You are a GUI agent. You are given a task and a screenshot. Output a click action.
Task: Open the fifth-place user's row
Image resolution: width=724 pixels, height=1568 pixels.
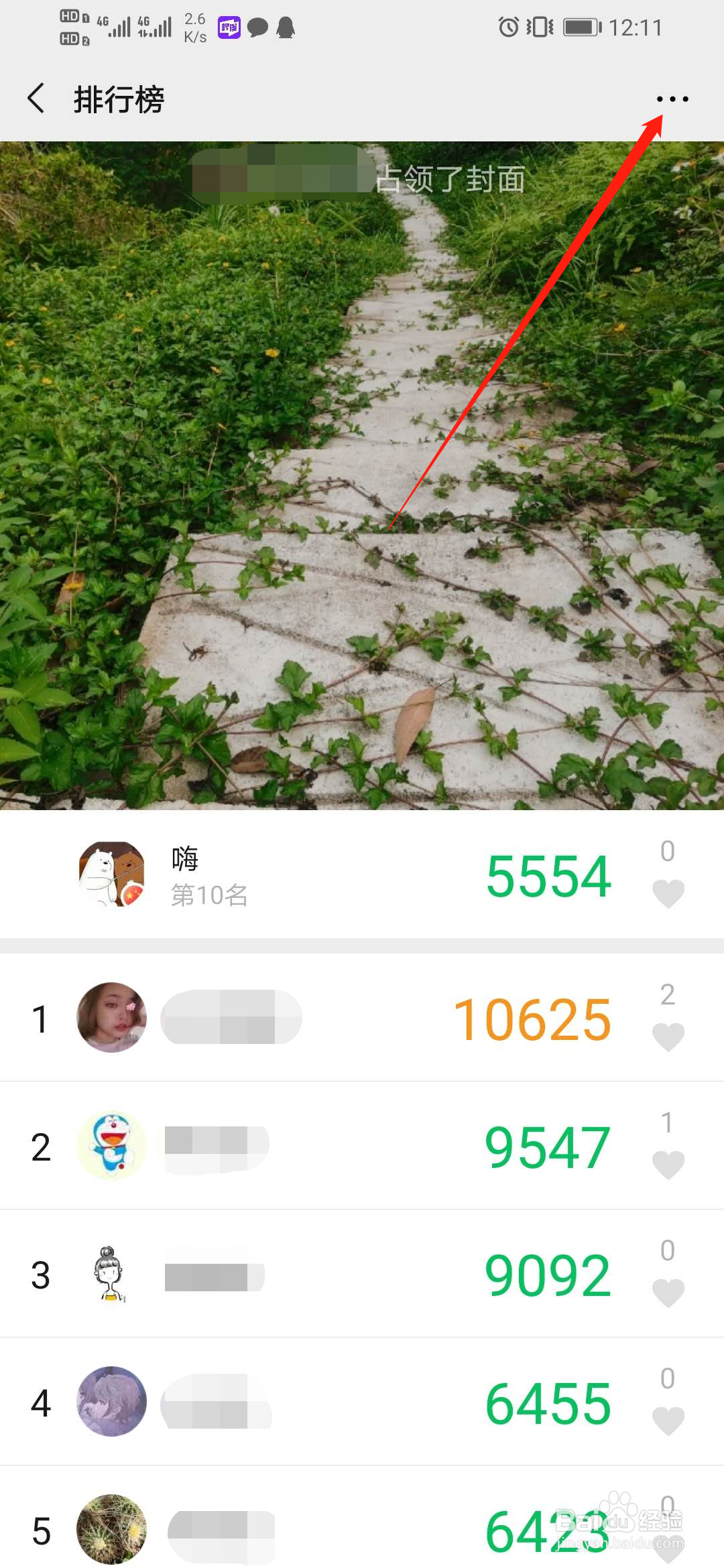pos(362,1517)
